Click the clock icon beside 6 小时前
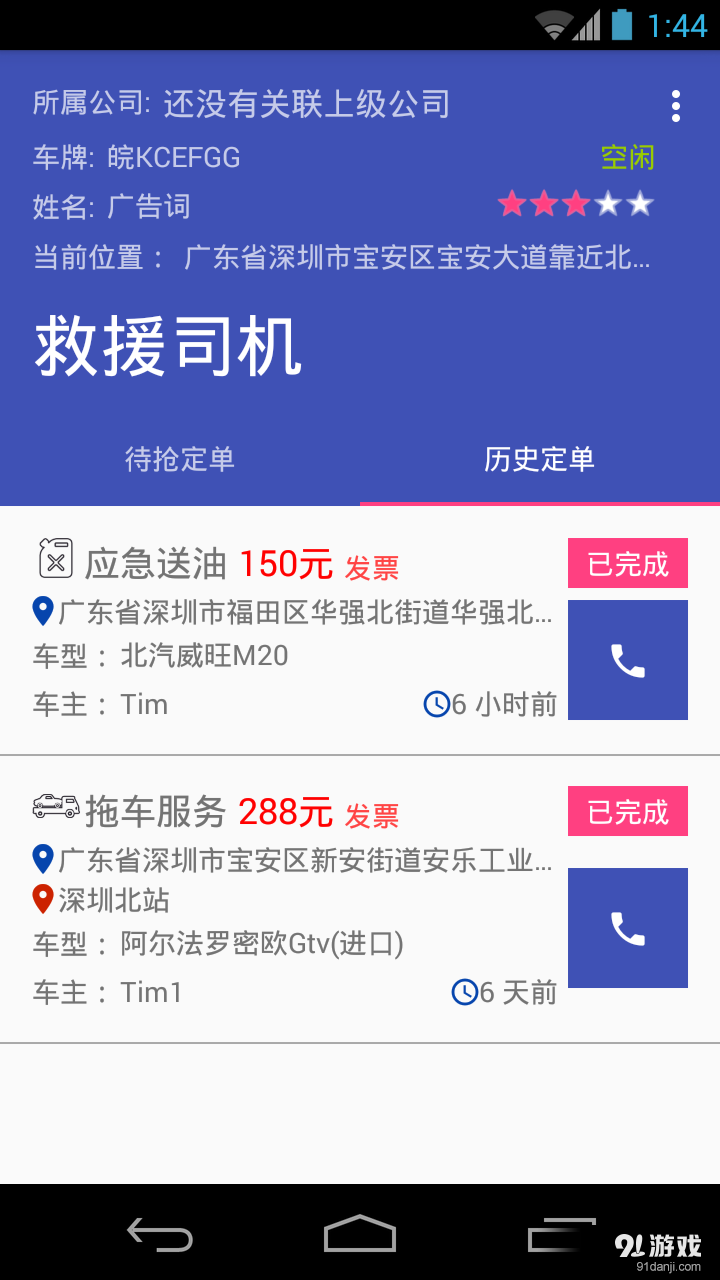 click(x=438, y=705)
